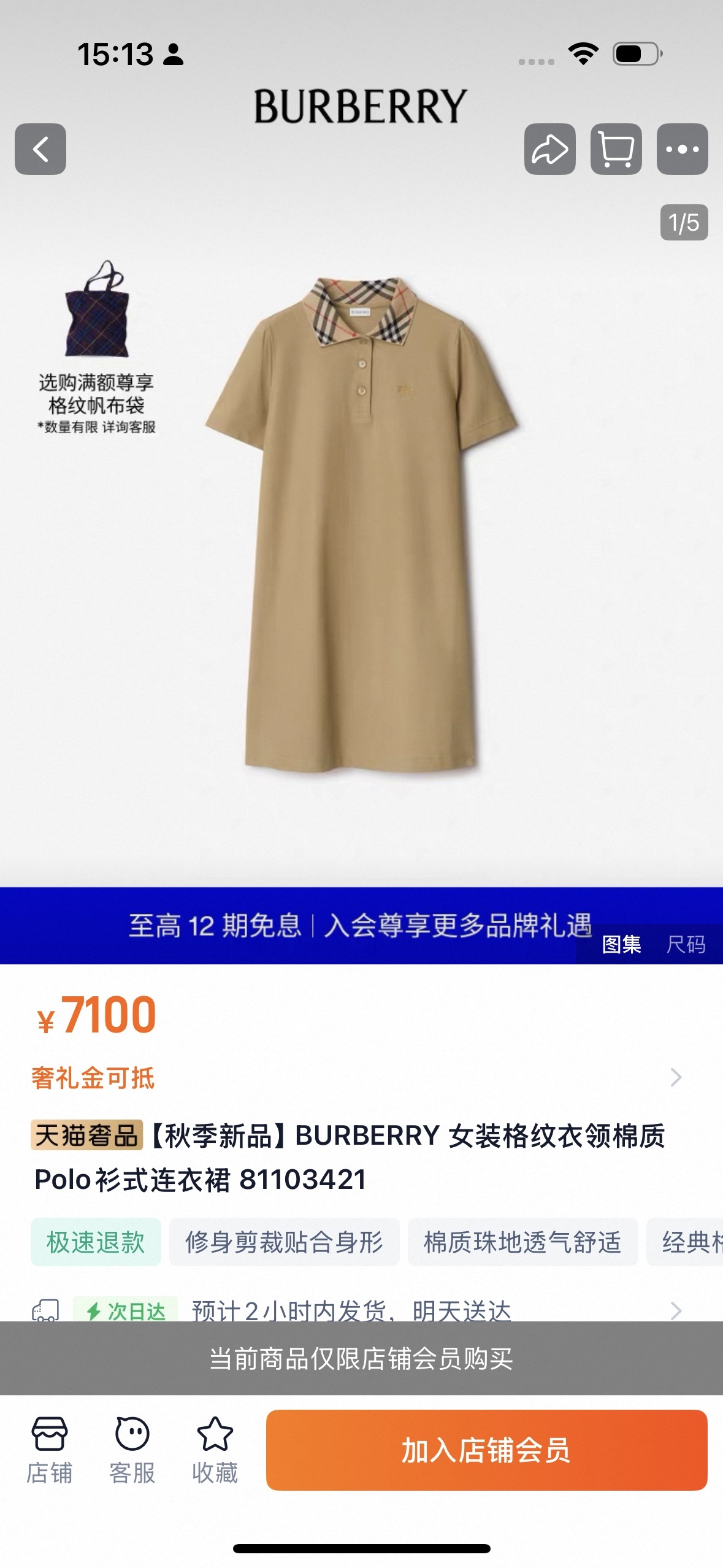723x1568 pixels.
Task: Switch to the 图集 gallery tab
Action: (621, 944)
